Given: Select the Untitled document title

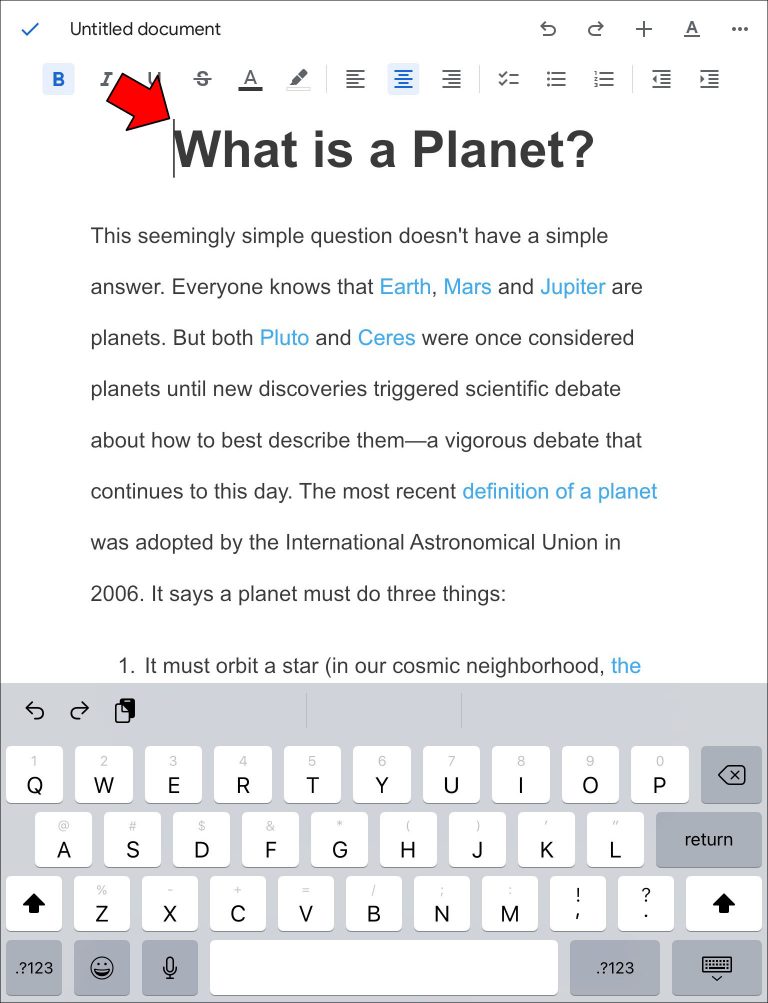Looking at the screenshot, I should (x=145, y=29).
